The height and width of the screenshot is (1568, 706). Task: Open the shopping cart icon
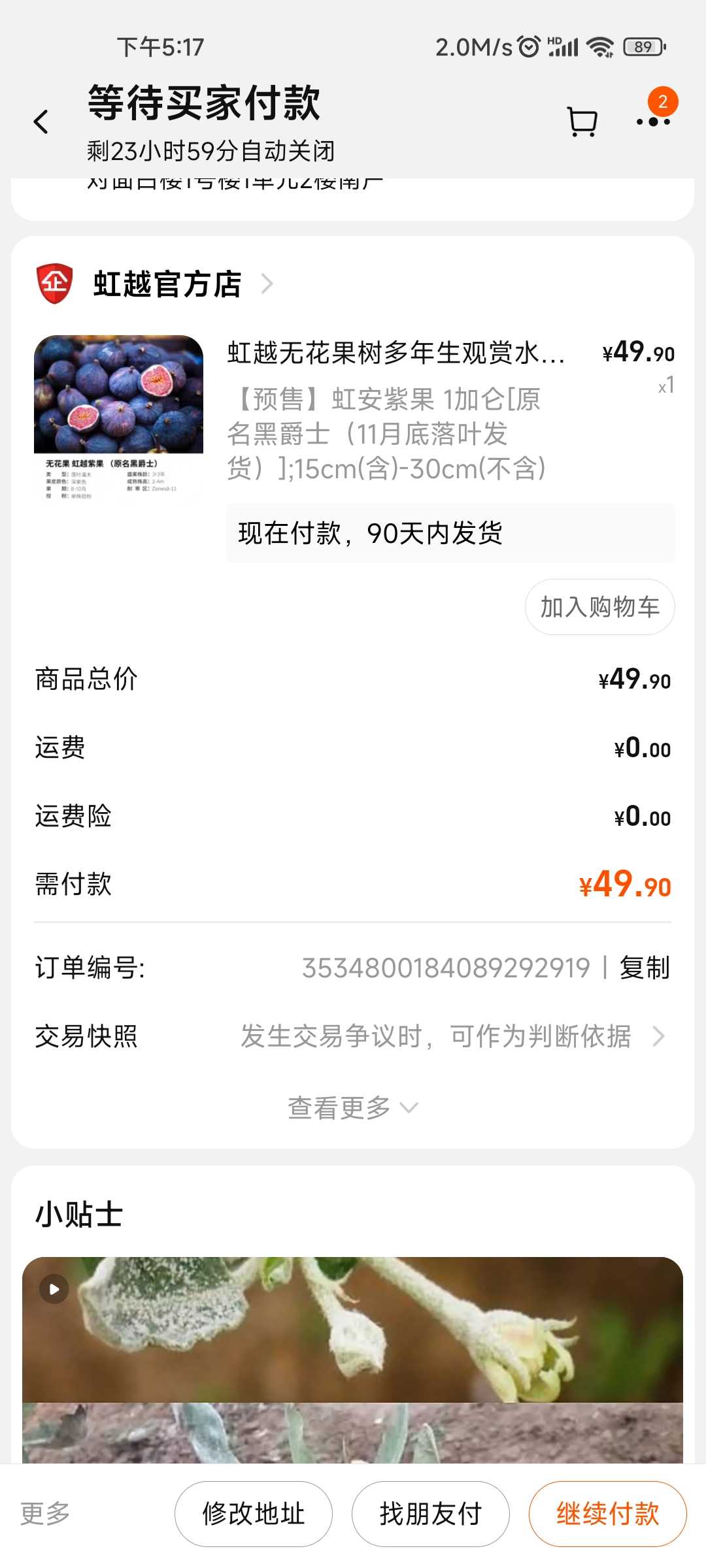pyautogui.click(x=581, y=122)
